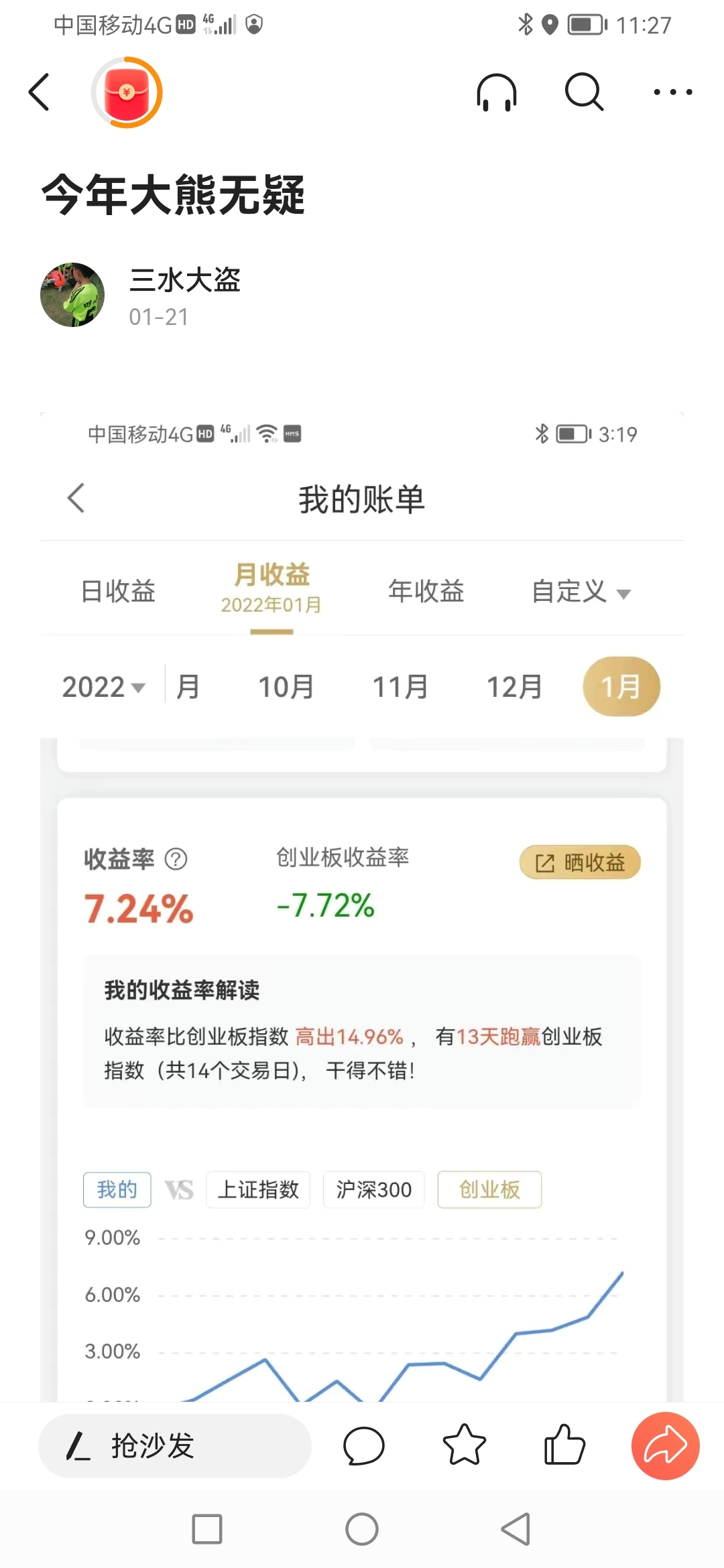Open author 三水大盗's profile avatar
Viewport: 724px width, 1568px height.
[72, 295]
